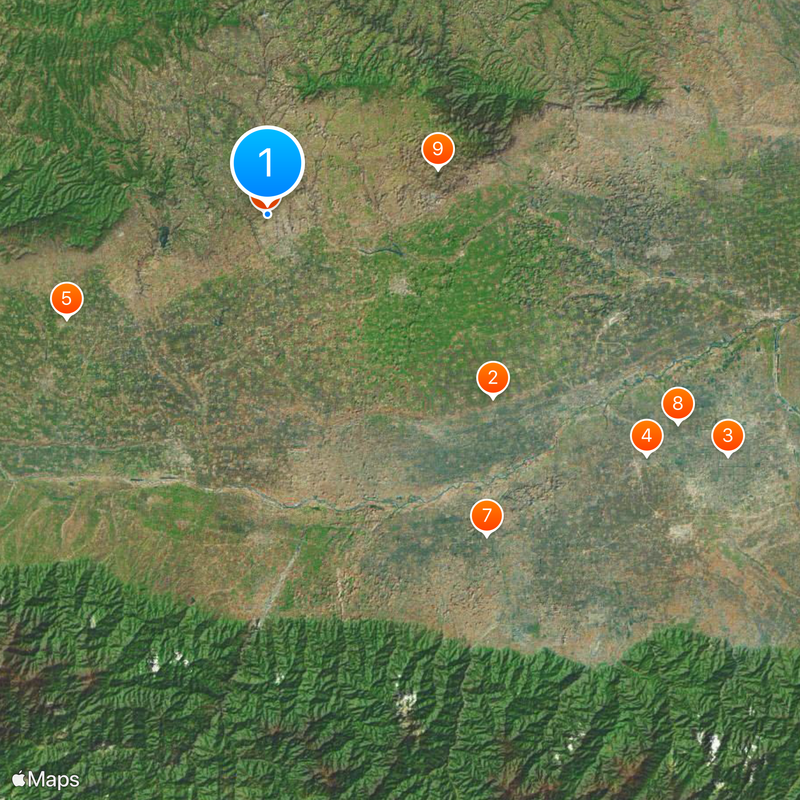The height and width of the screenshot is (800, 800).
Task: Tap map pin number 2
Action: click(492, 379)
